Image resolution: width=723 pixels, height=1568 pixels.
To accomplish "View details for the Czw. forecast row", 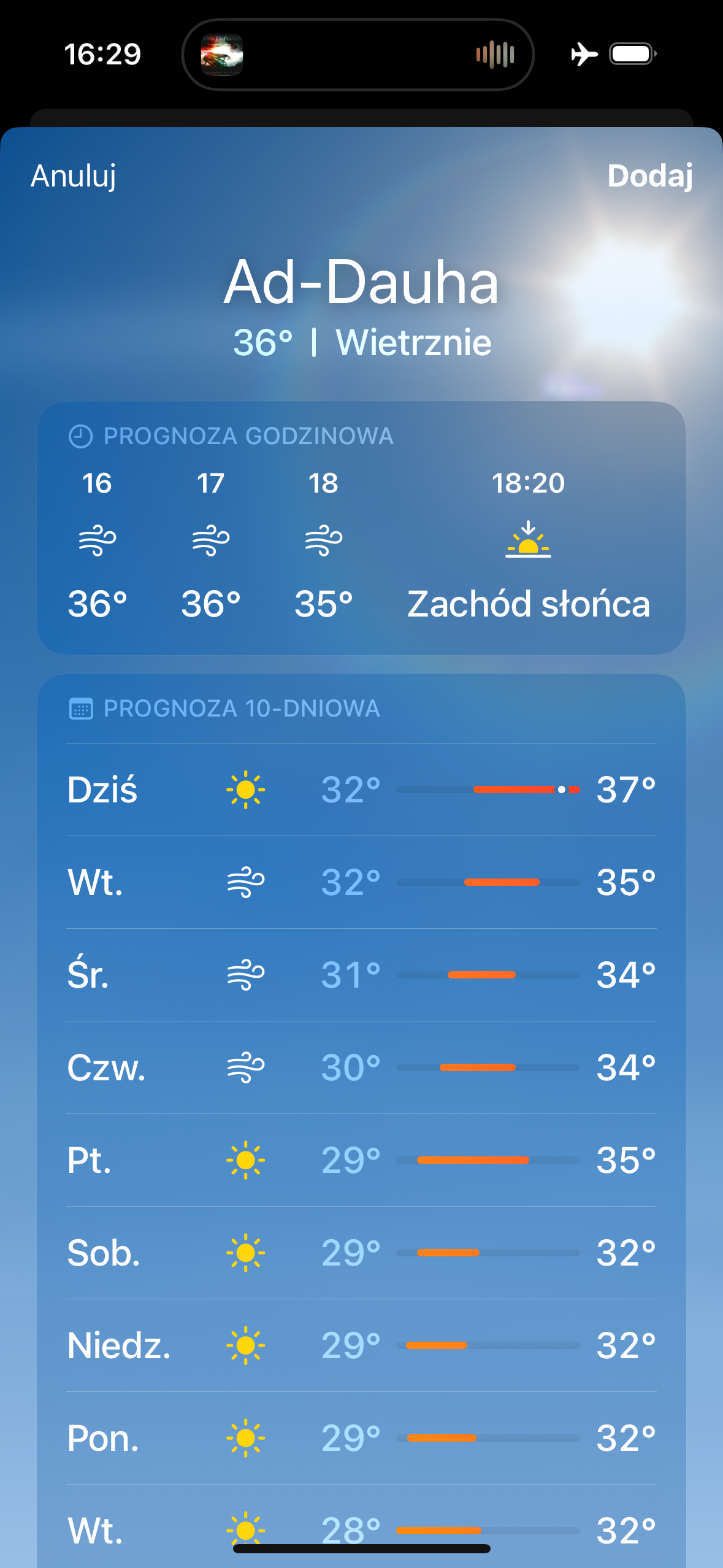I will click(x=361, y=1067).
